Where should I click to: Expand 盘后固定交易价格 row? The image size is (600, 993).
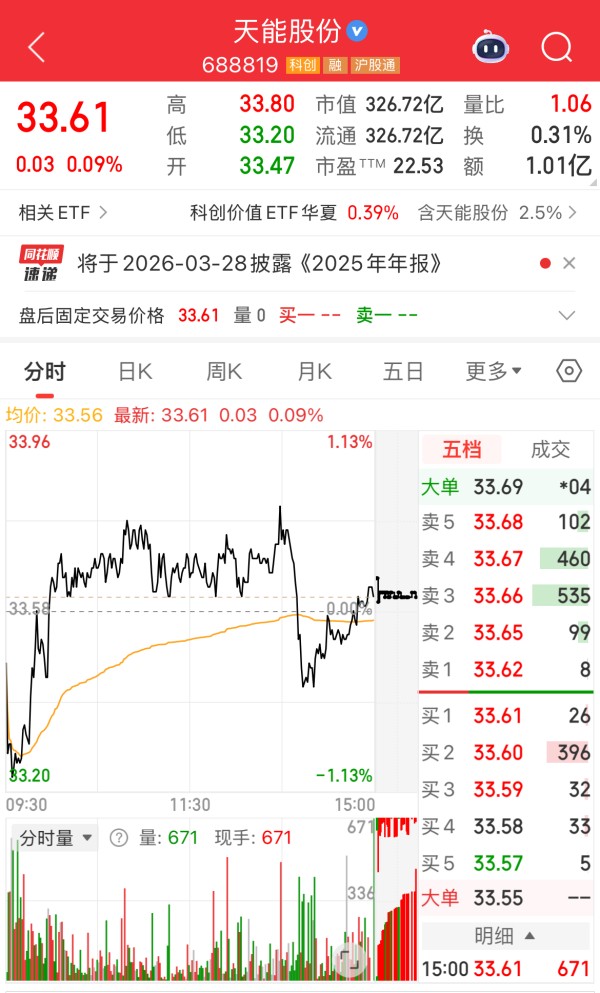[x=567, y=316]
